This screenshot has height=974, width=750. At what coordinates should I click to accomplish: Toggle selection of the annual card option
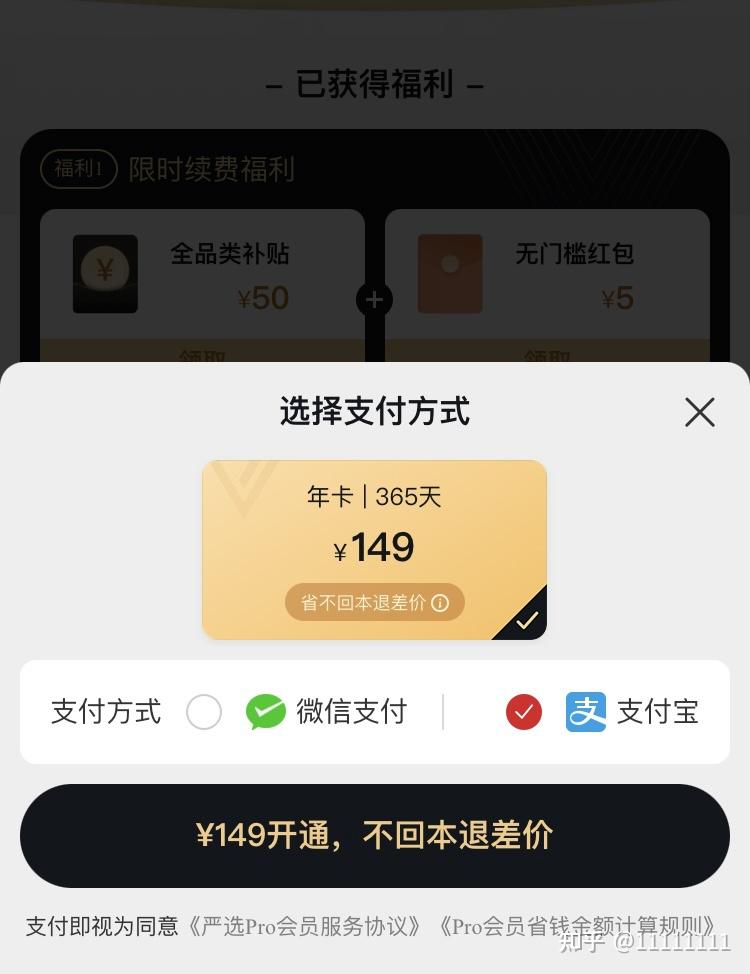(x=374, y=548)
